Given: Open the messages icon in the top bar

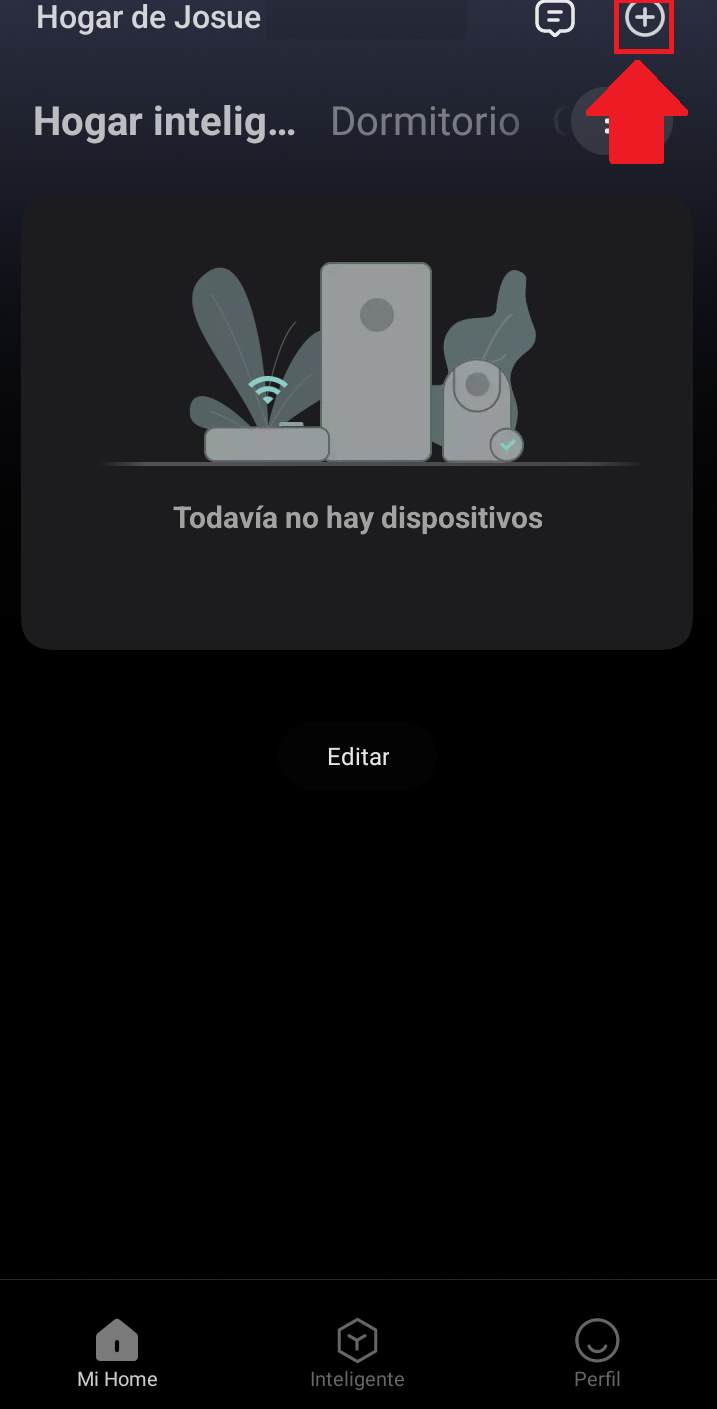Looking at the screenshot, I should [x=555, y=18].
